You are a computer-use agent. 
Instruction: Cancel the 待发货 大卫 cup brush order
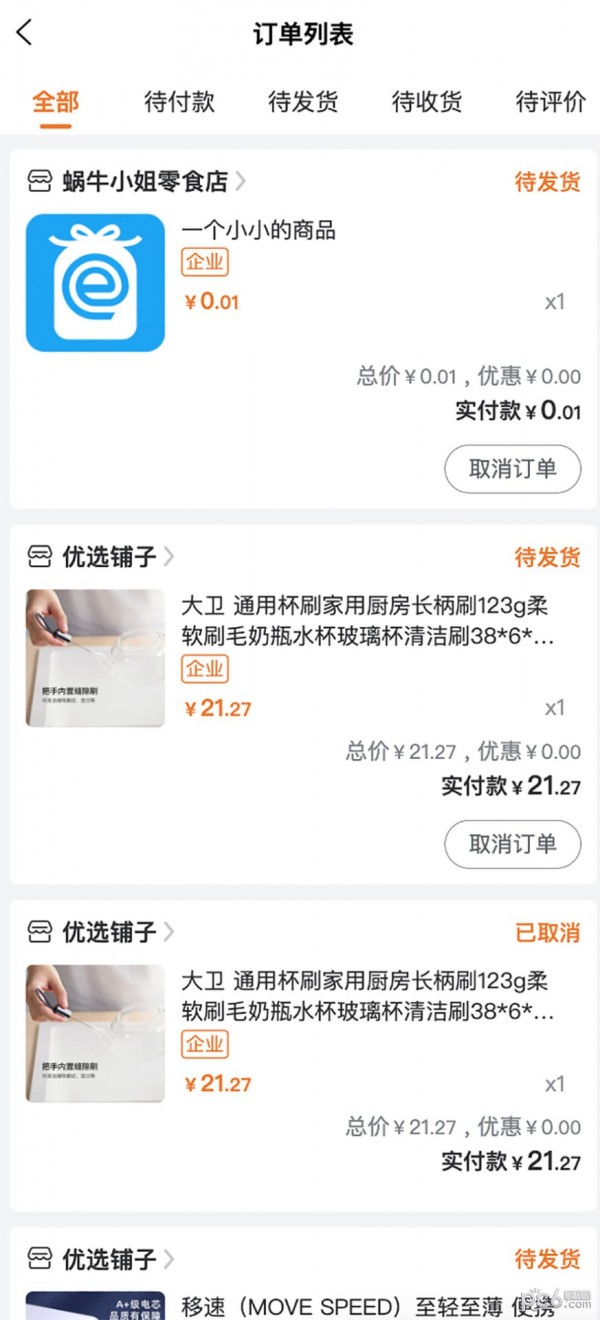[x=512, y=844]
